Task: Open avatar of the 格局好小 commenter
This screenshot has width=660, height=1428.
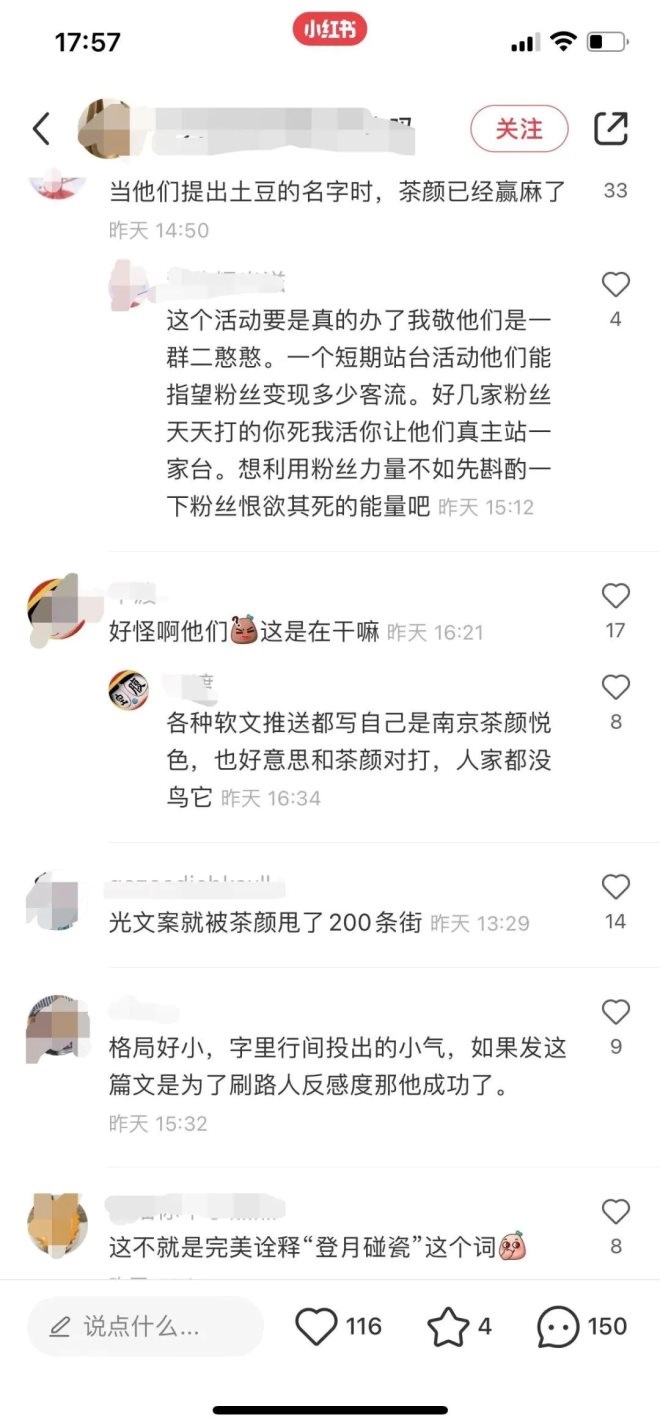Action: click(57, 1025)
